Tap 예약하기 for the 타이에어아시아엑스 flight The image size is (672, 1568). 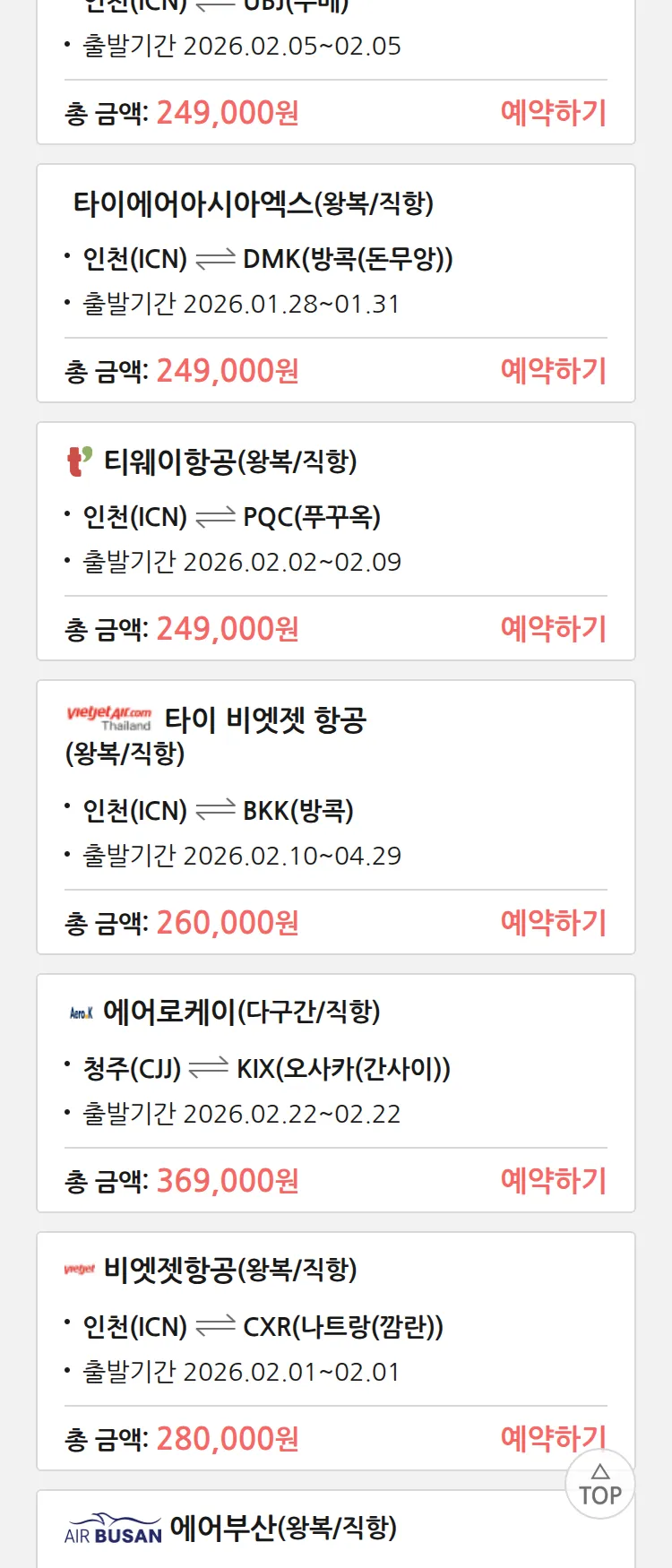553,371
